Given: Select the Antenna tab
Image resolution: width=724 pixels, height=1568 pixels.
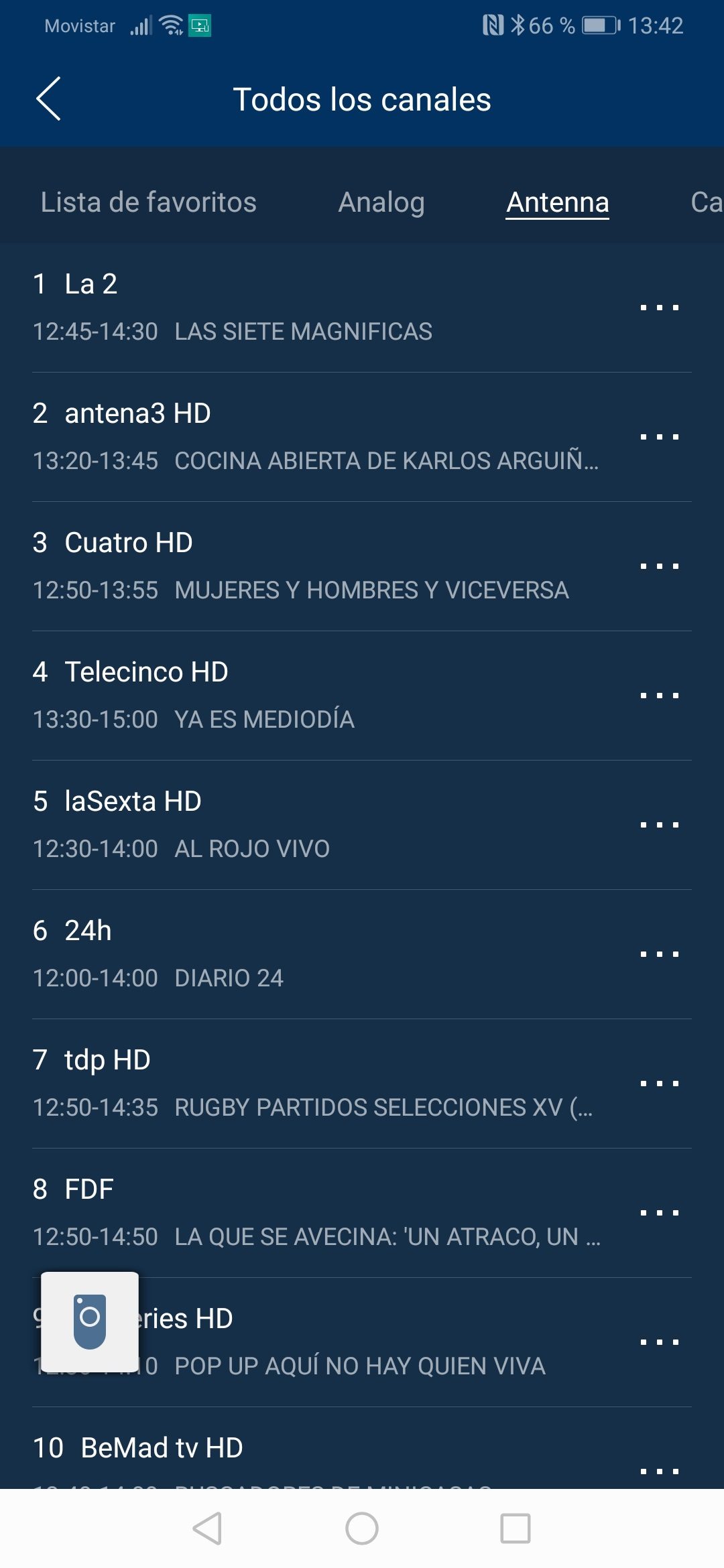Looking at the screenshot, I should coord(557,202).
